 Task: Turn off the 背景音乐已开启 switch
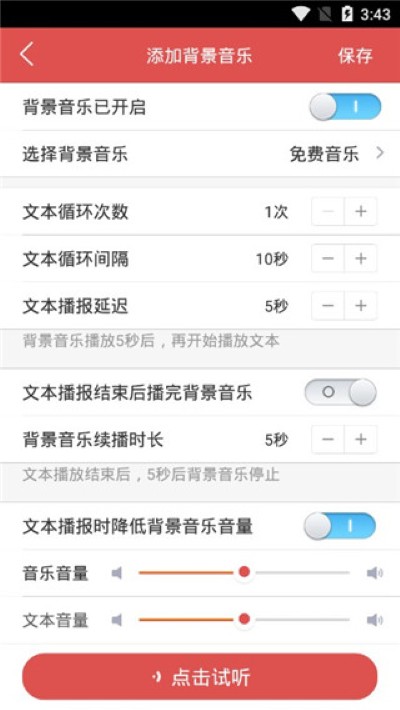pyautogui.click(x=345, y=107)
